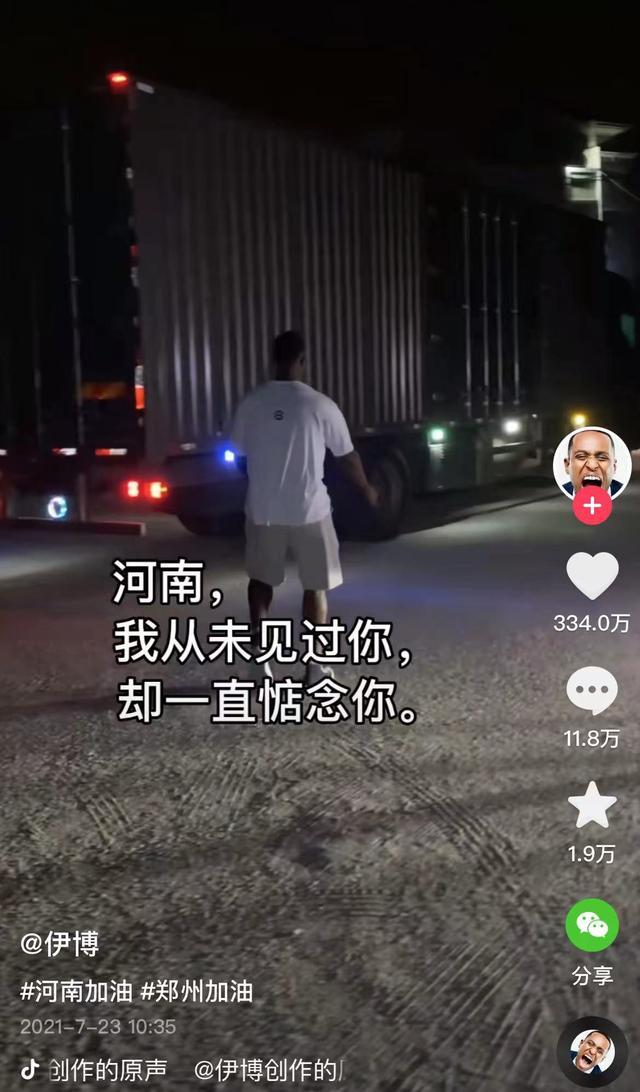Favorite this video with the star
Image resolution: width=640 pixels, height=1092 pixels.
[x=592, y=806]
